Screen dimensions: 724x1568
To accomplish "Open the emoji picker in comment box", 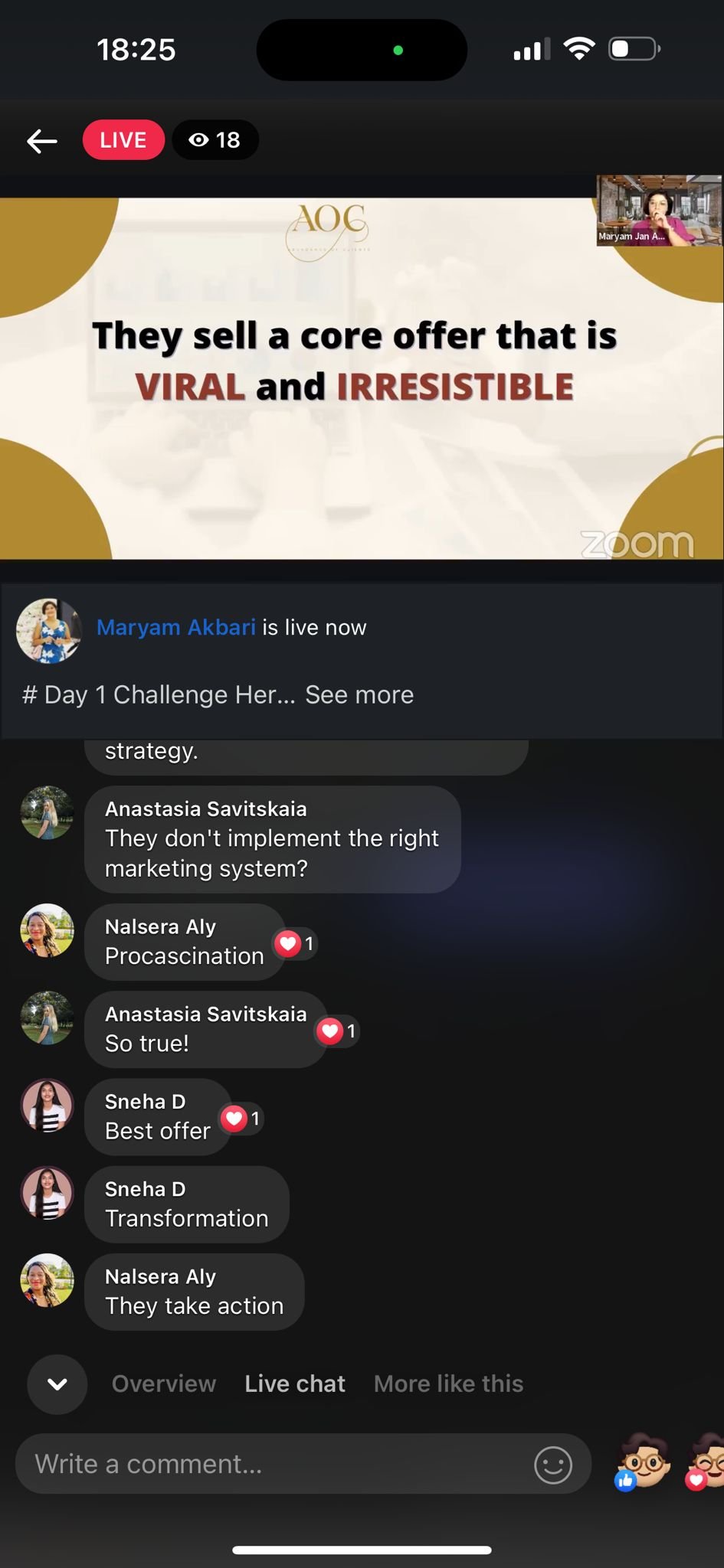I will (x=552, y=1465).
